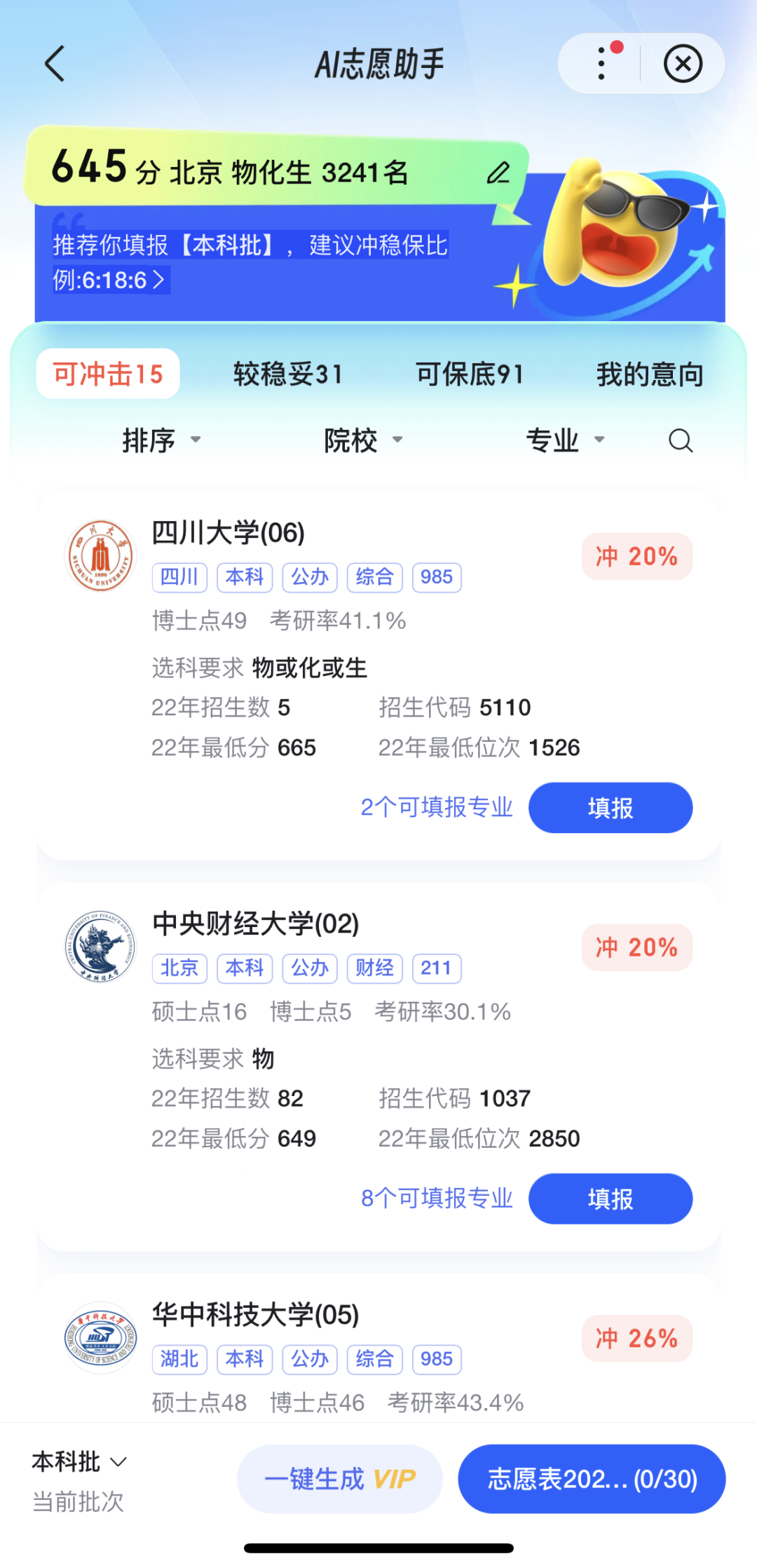This screenshot has width=757, height=1568.
Task: Use the 一键生成 VIP button
Action: click(x=340, y=1479)
